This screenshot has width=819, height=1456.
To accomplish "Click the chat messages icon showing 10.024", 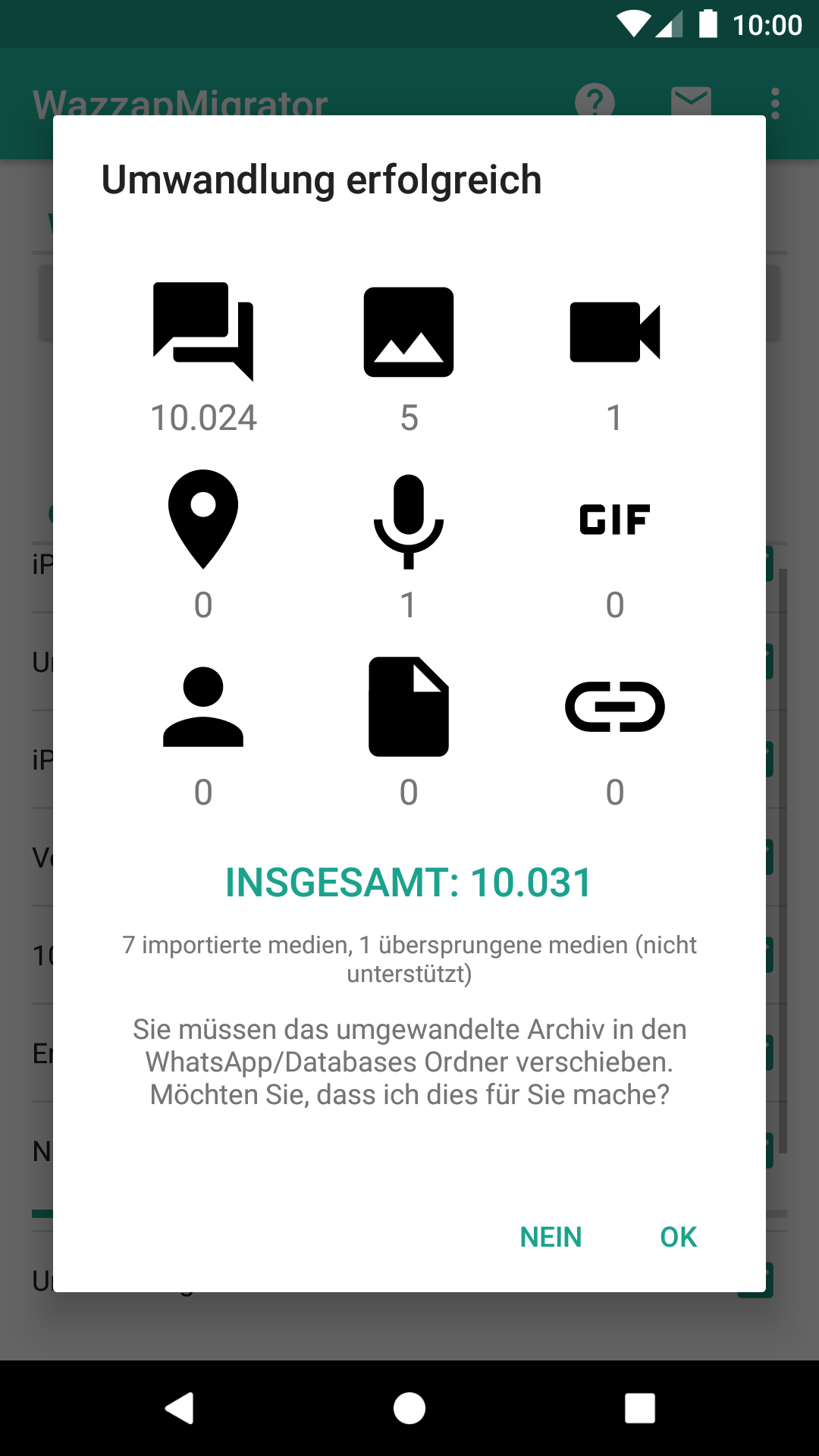I will click(x=202, y=331).
